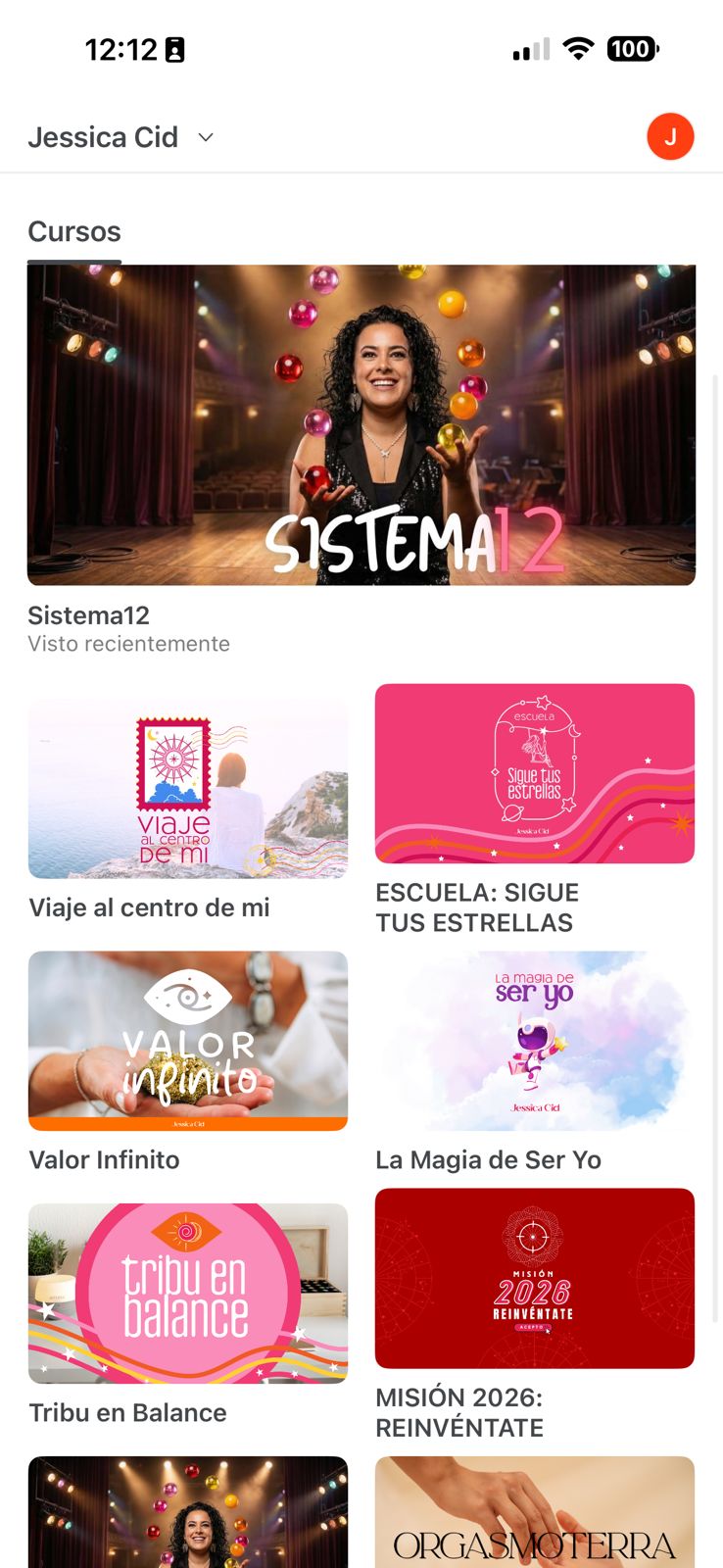View the Tribu en Balance course
Viewport: 723px width, 1568px height.
point(188,1294)
